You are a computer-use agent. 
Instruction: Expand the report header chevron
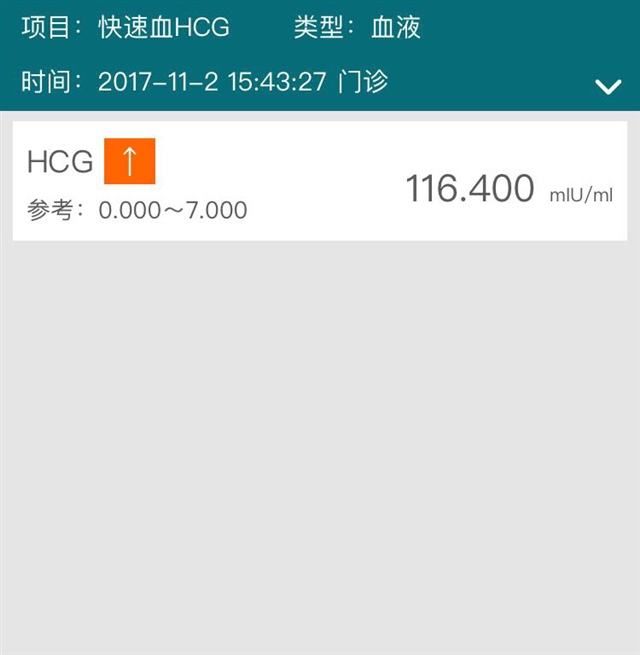tap(608, 87)
